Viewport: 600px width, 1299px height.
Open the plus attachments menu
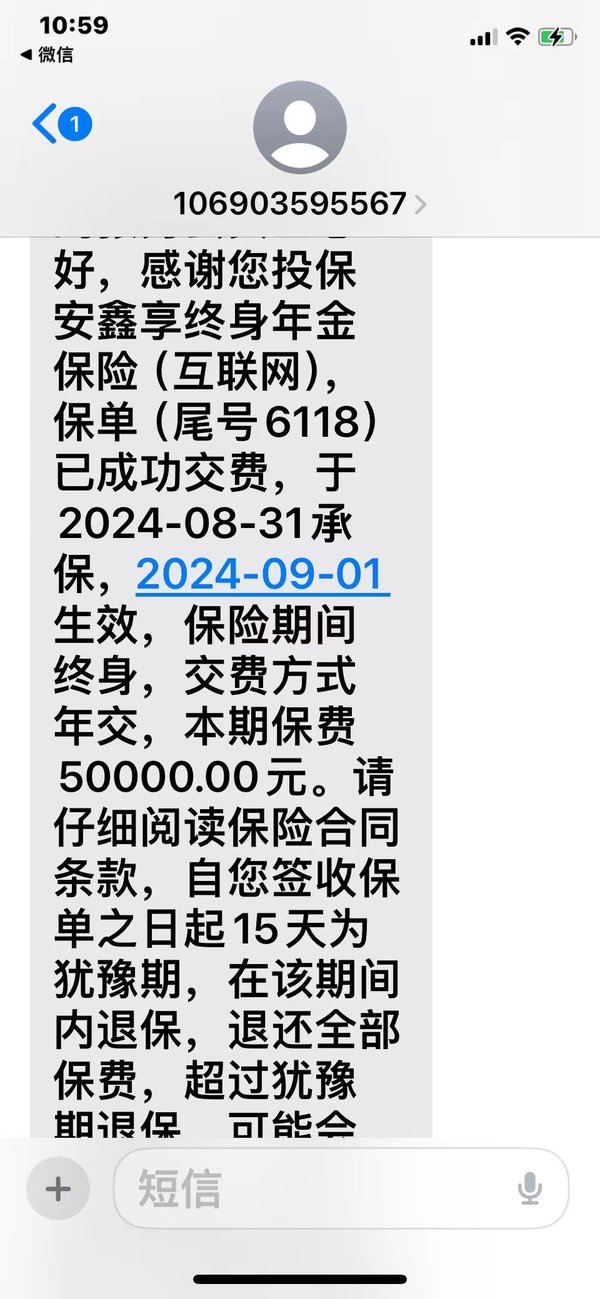(x=58, y=1188)
